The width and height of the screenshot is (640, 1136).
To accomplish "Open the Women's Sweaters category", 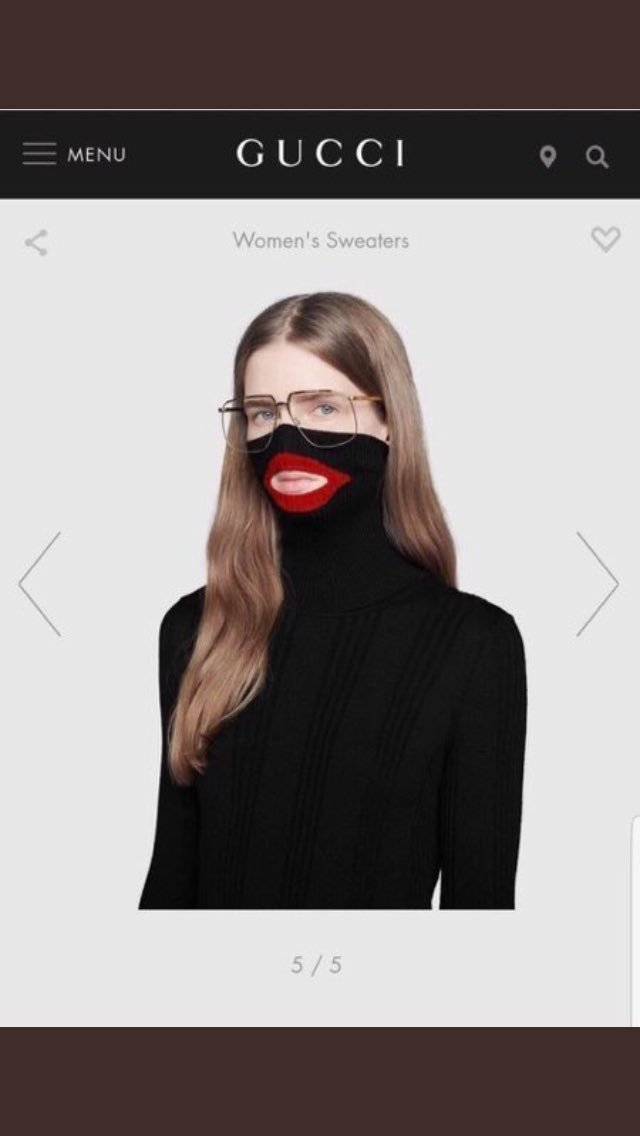I will click(x=320, y=240).
